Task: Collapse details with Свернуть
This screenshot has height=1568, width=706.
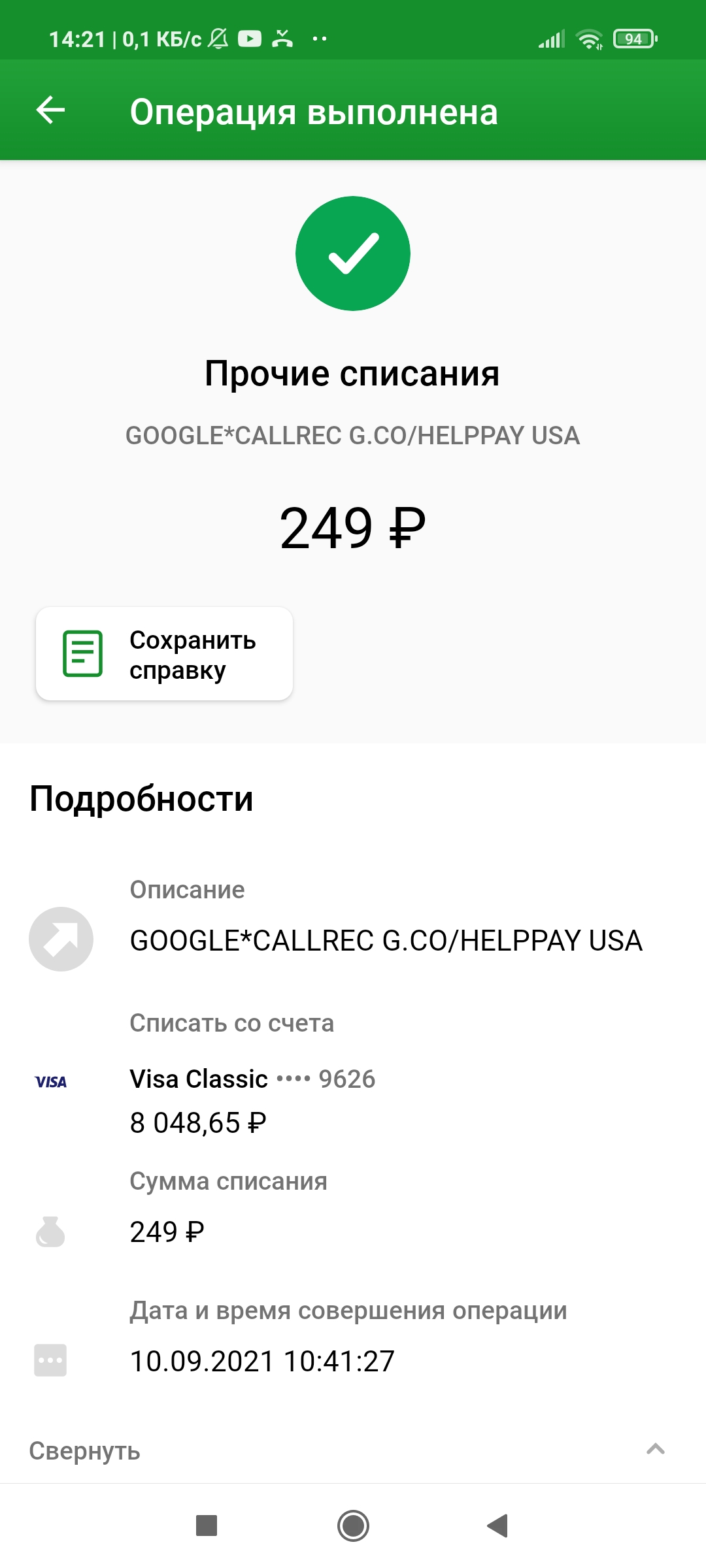Action: coord(85,1450)
